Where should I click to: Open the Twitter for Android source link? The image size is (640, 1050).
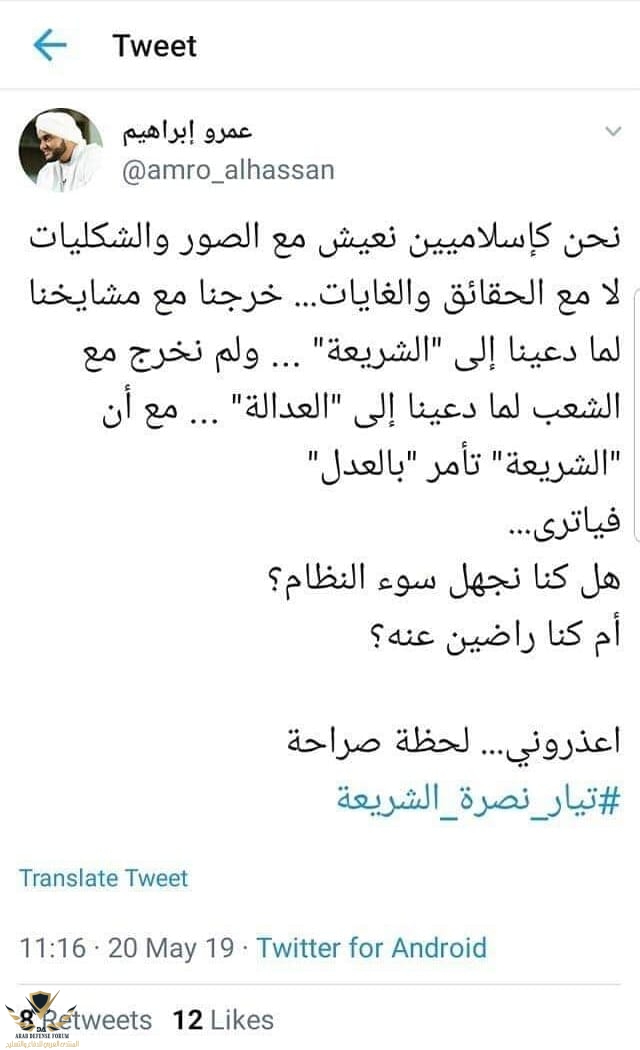pos(371,947)
